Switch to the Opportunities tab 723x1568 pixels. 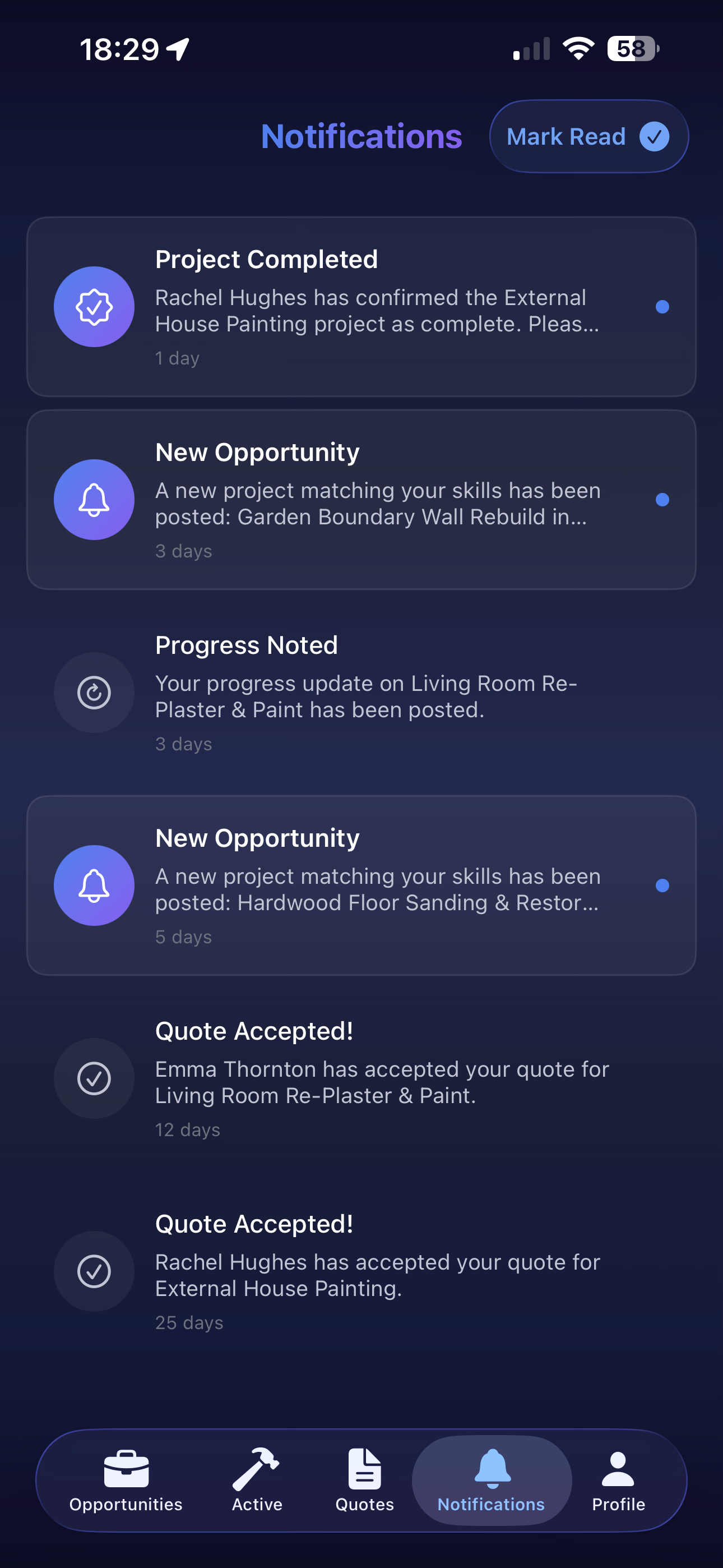126,1481
